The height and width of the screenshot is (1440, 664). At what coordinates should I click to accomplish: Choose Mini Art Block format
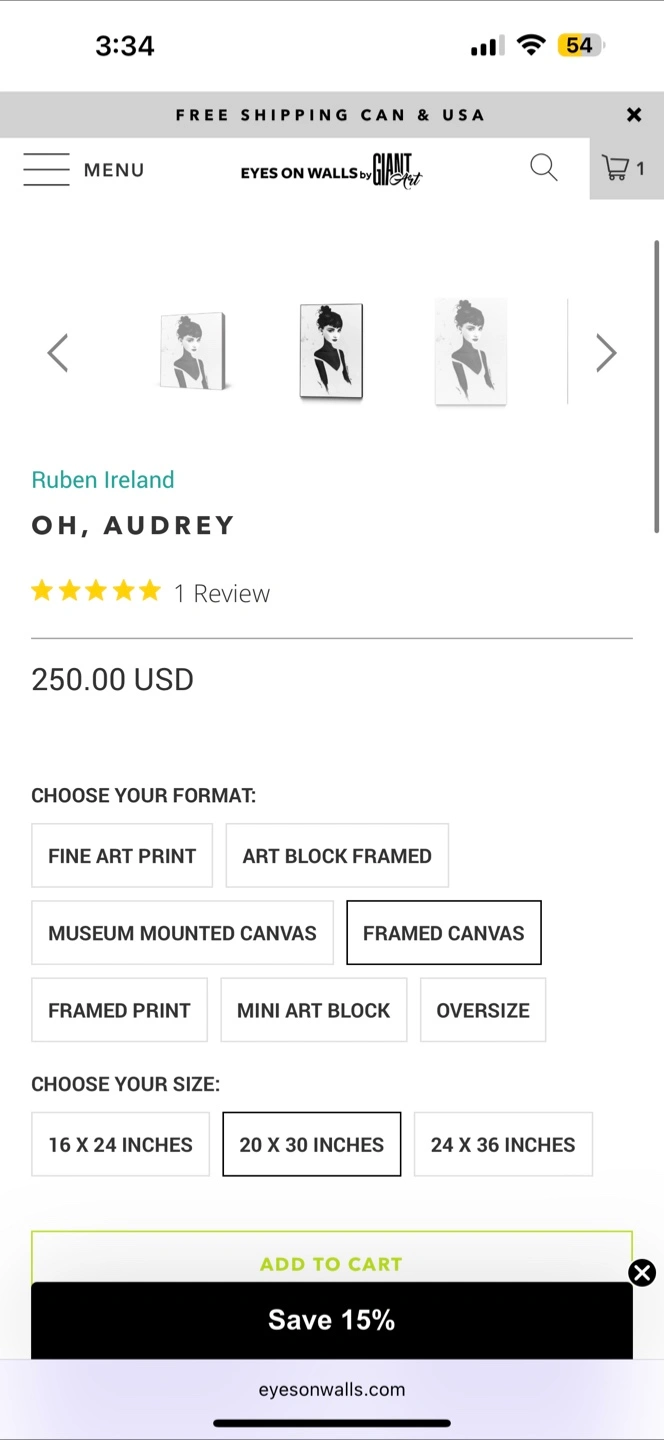click(314, 1010)
